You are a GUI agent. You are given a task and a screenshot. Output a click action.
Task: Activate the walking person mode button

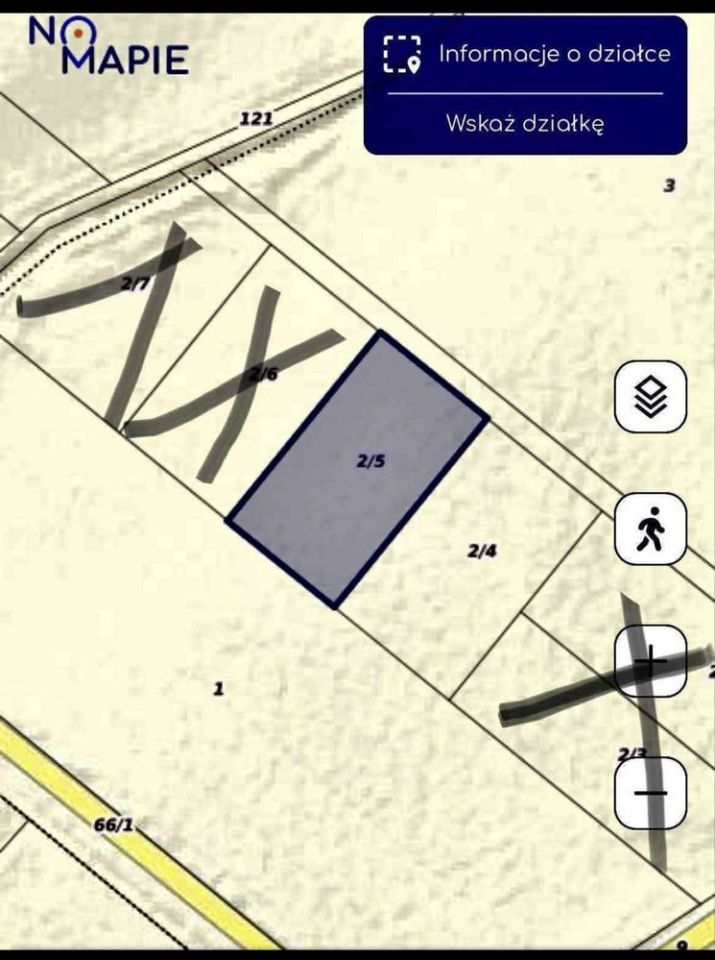(650, 529)
